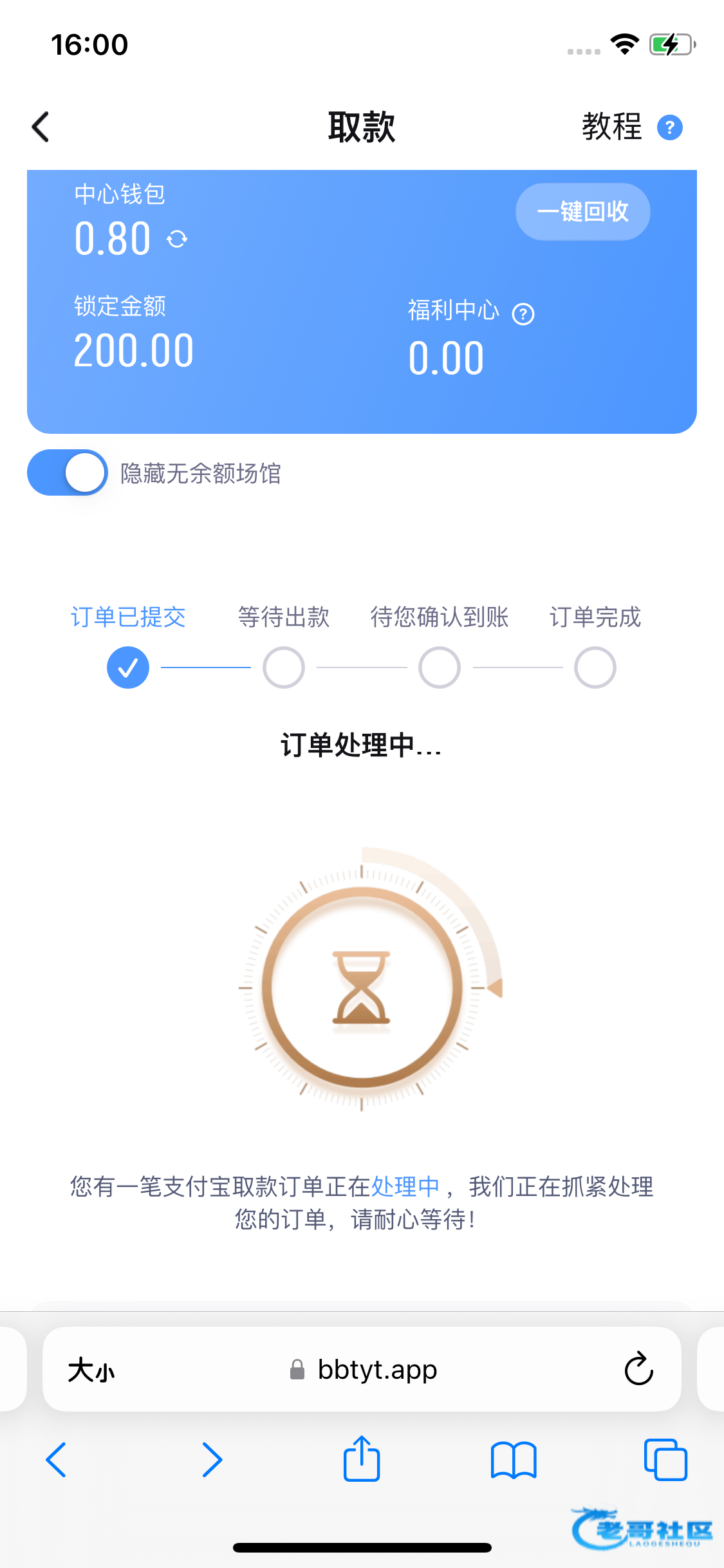
Task: Open the 教程 tutorial help
Action: pos(632,127)
